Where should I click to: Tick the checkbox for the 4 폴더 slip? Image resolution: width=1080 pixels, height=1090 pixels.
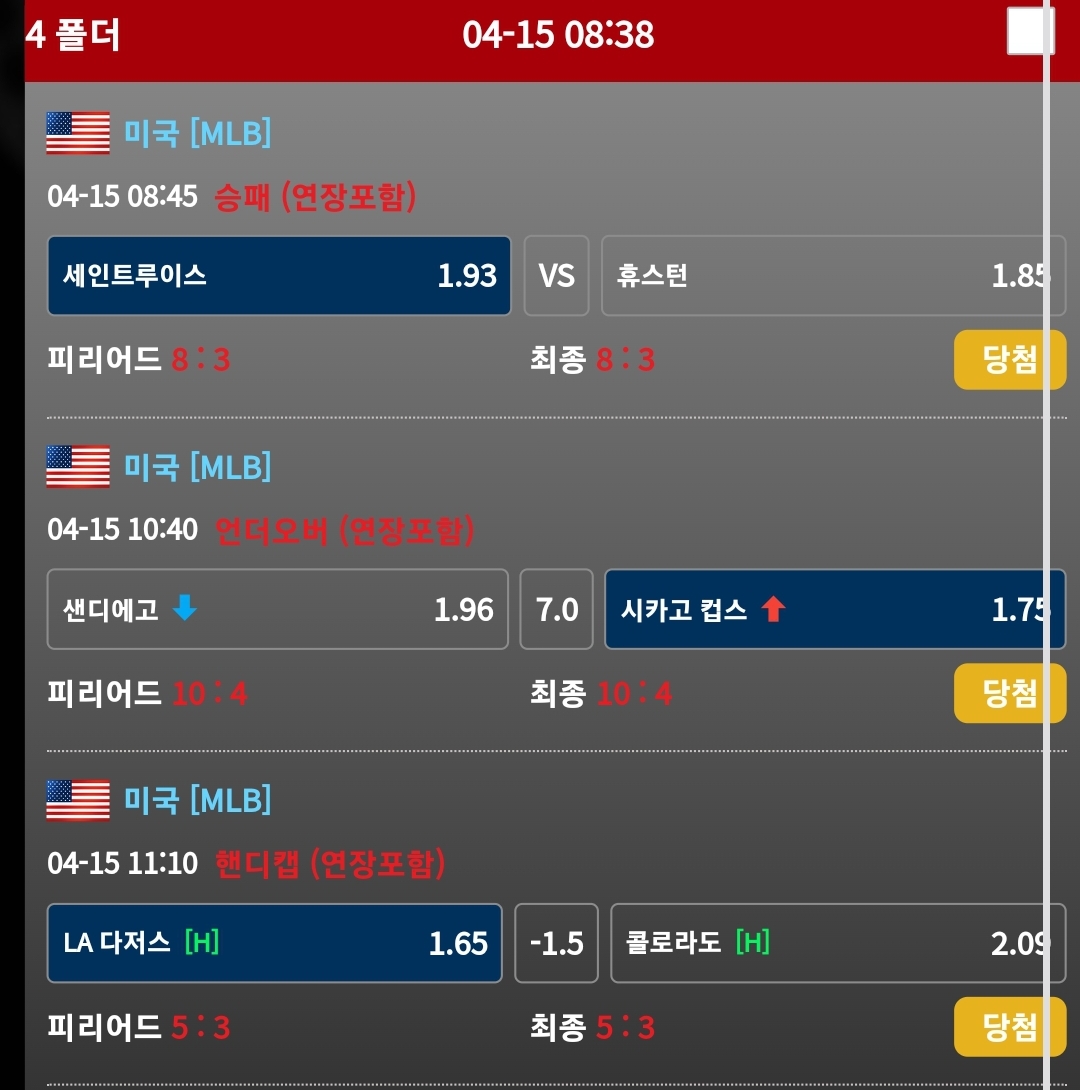coord(1029,31)
